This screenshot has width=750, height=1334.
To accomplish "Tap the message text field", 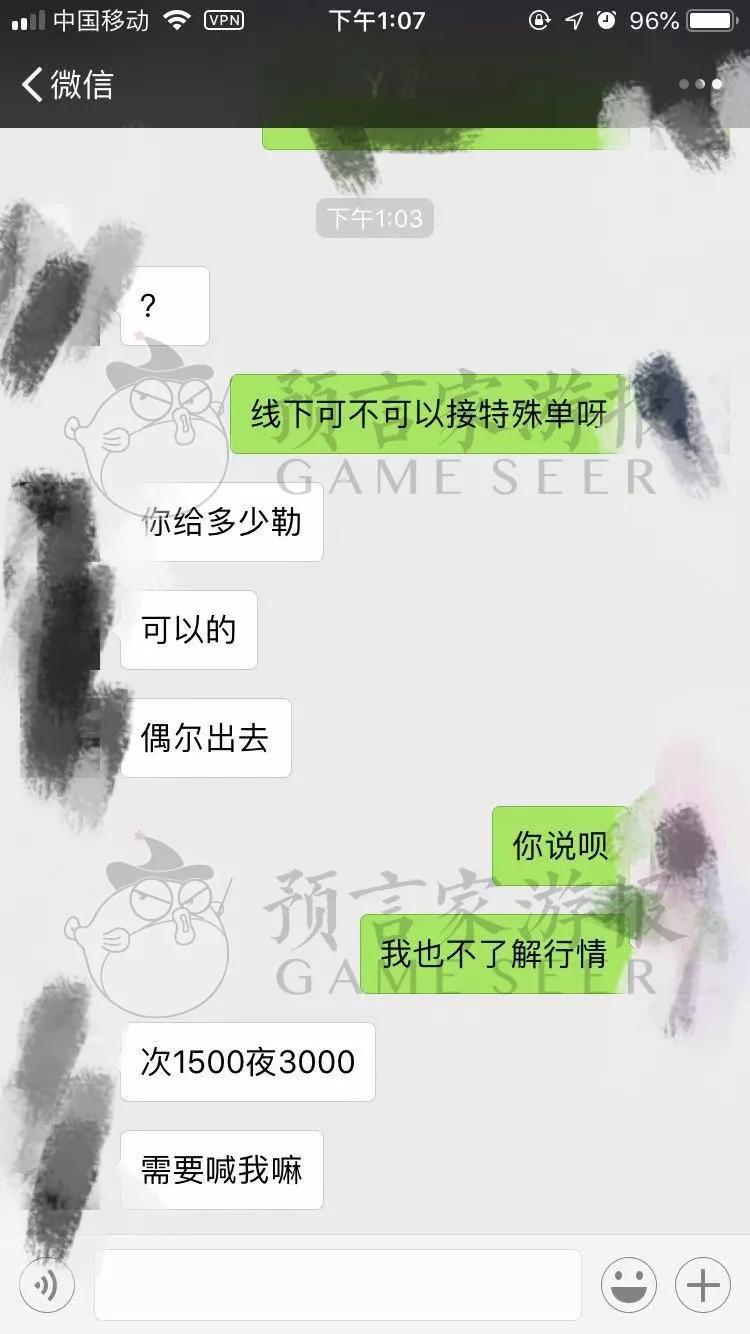I will pos(338,1285).
